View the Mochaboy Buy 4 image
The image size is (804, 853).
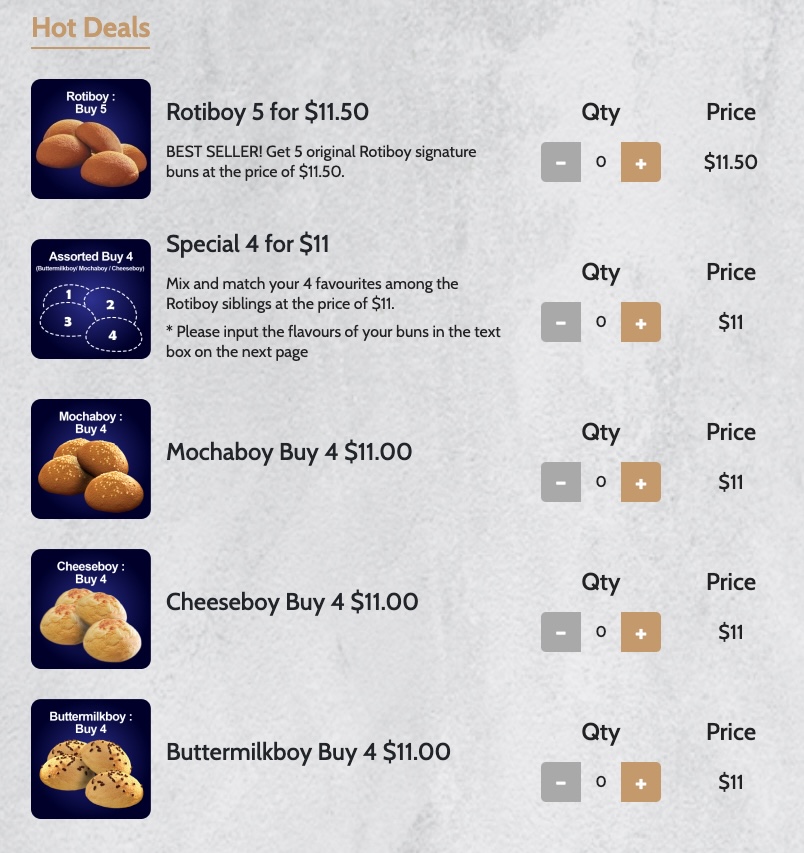click(x=91, y=459)
